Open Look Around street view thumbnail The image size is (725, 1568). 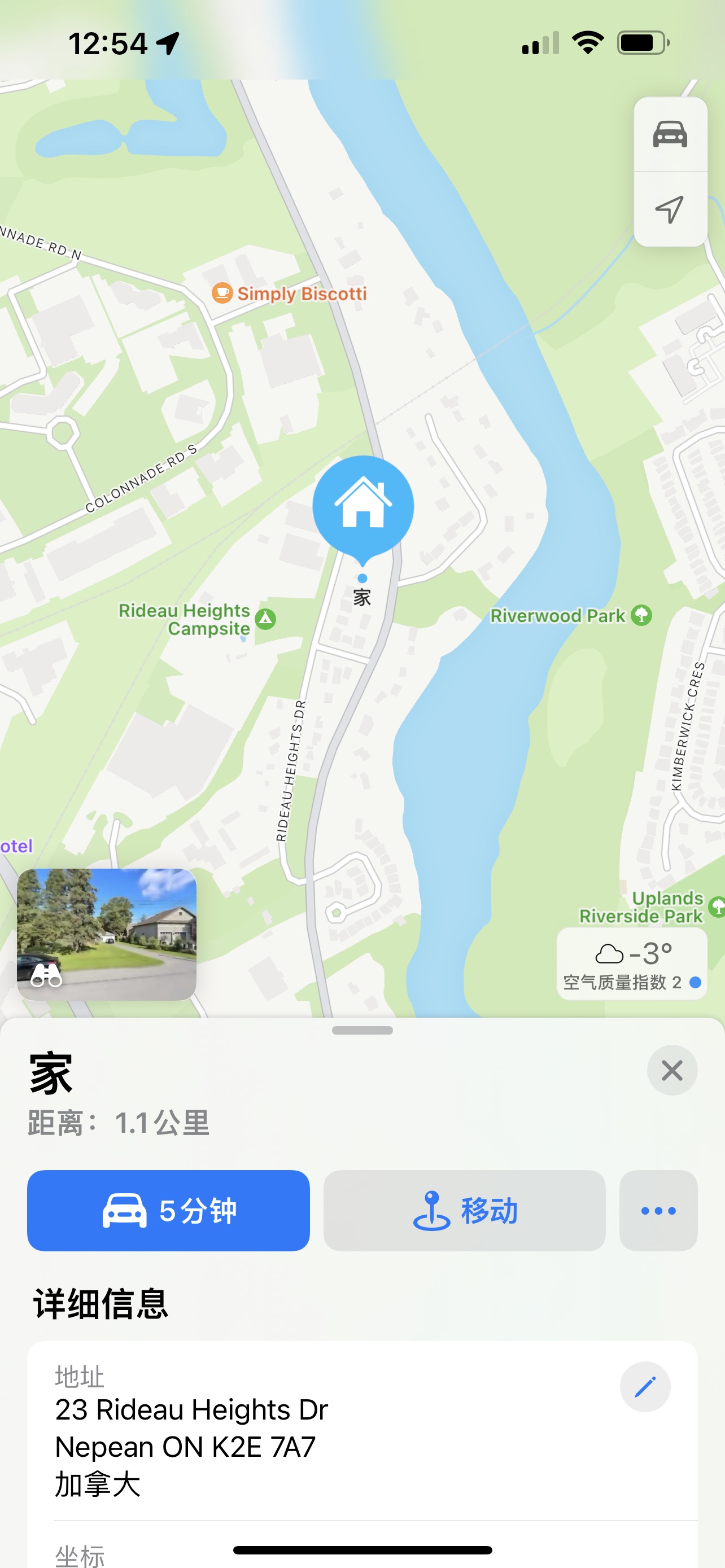coord(107,934)
